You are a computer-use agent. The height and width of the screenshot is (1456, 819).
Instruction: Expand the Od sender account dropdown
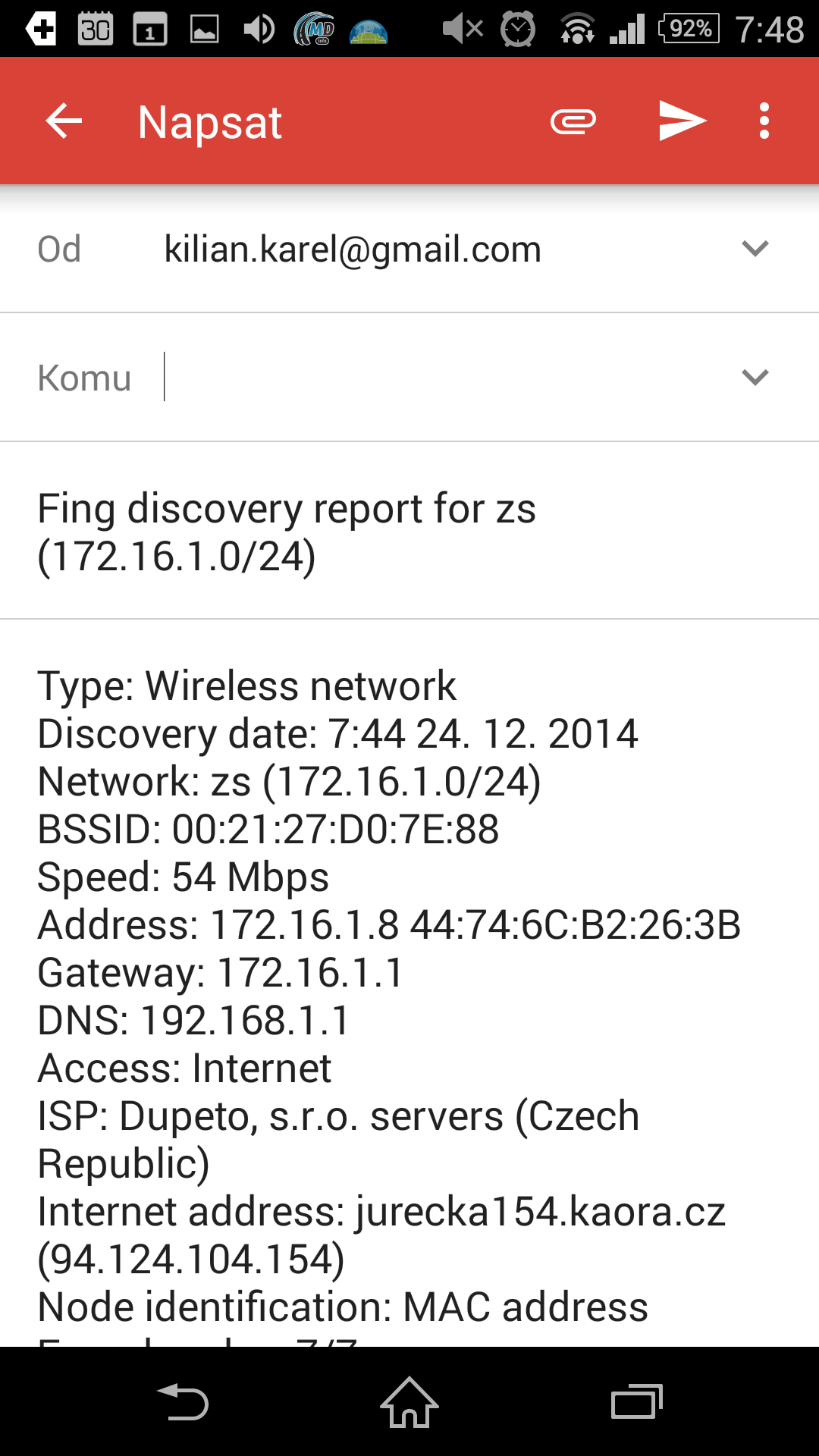(755, 249)
